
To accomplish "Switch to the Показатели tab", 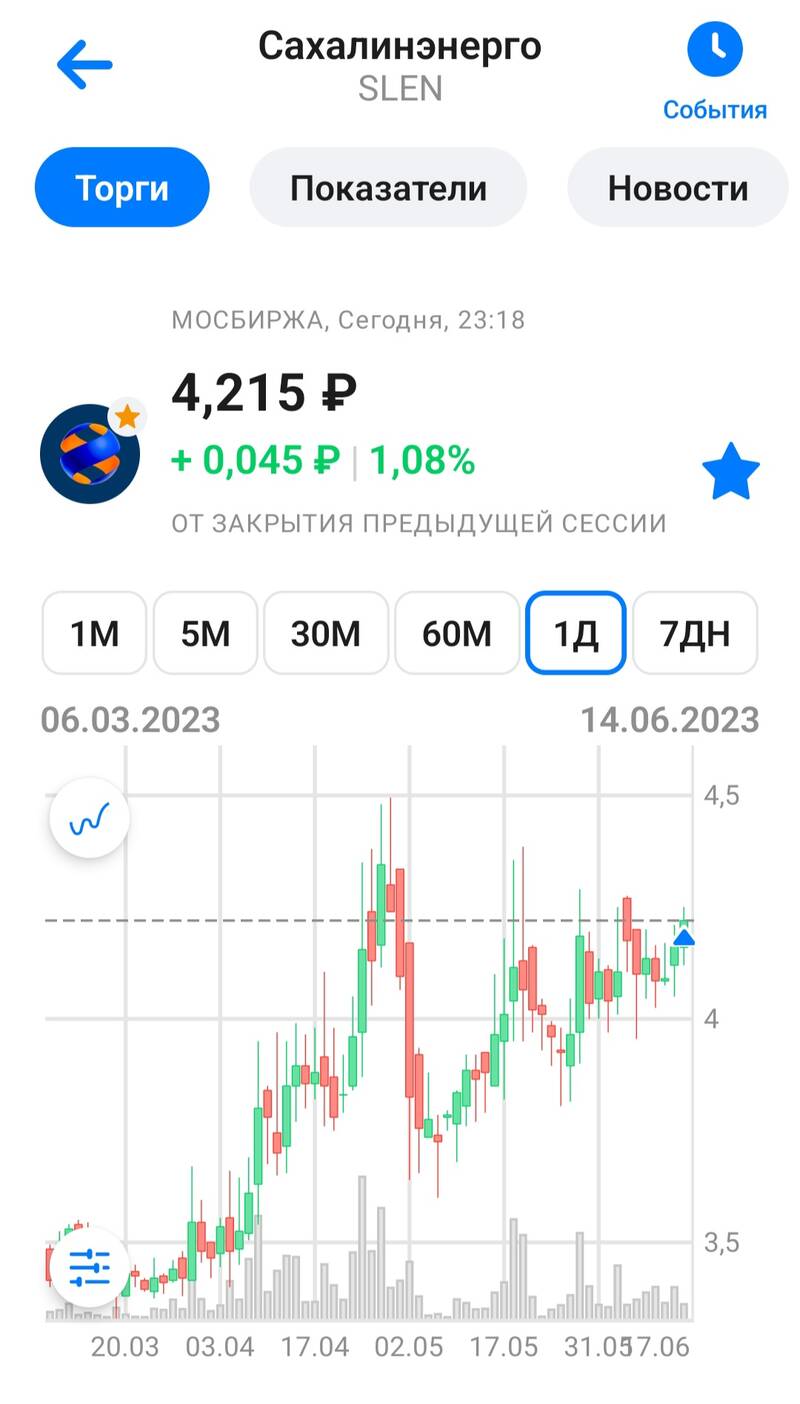I will [388, 188].
